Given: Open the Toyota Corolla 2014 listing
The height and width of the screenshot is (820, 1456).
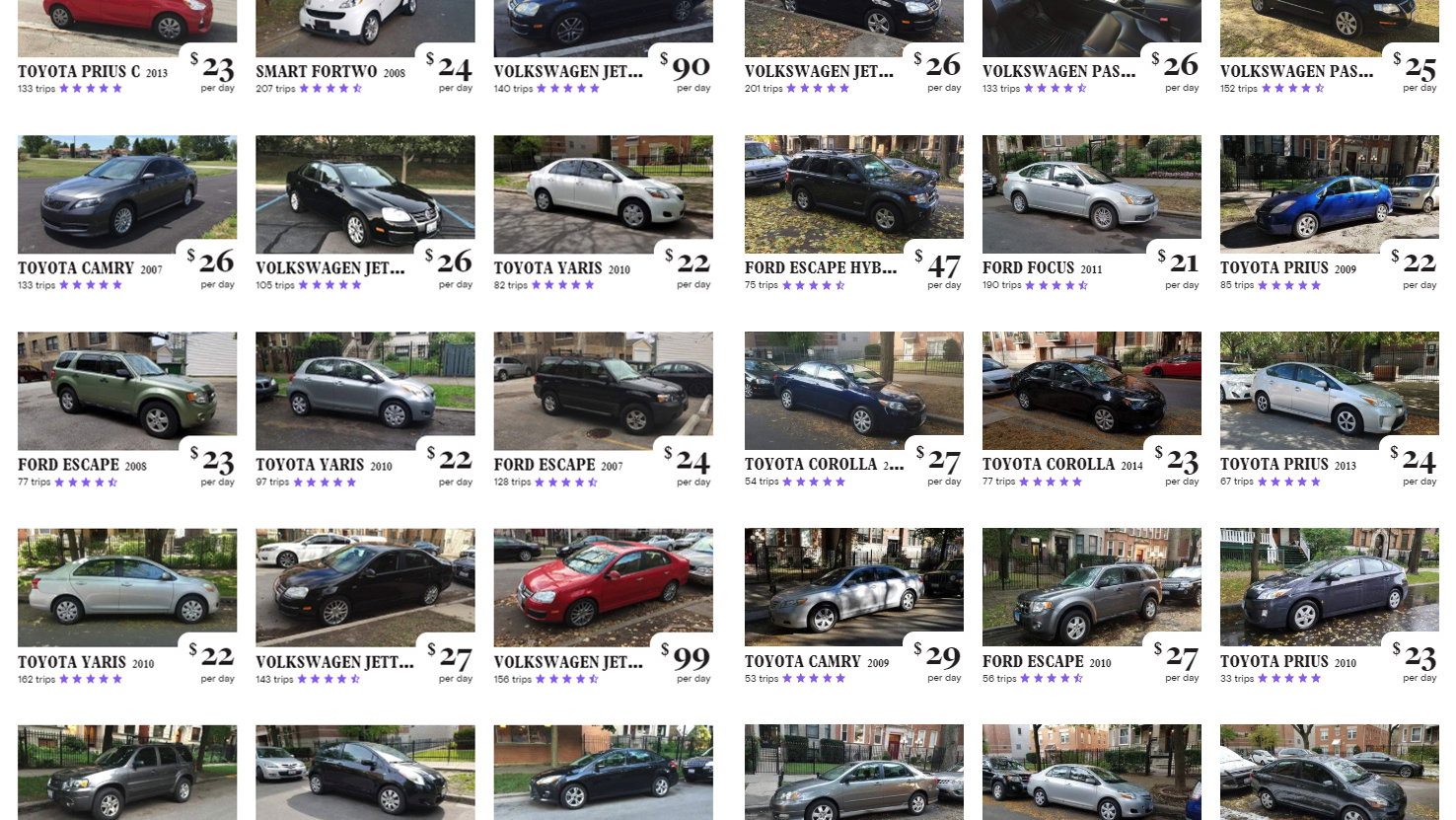Looking at the screenshot, I should (1091, 391).
